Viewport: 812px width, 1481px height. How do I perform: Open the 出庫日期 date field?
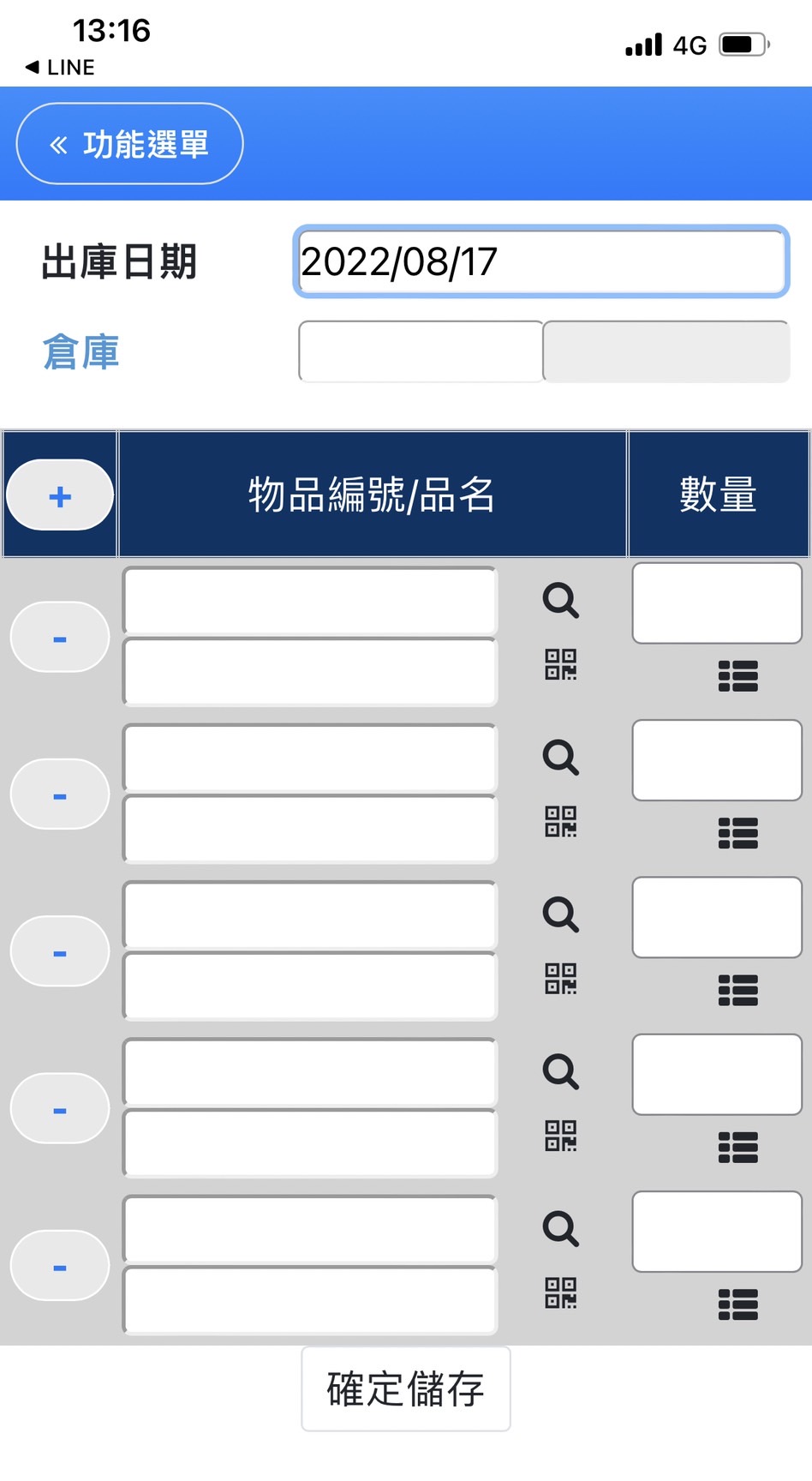(540, 261)
